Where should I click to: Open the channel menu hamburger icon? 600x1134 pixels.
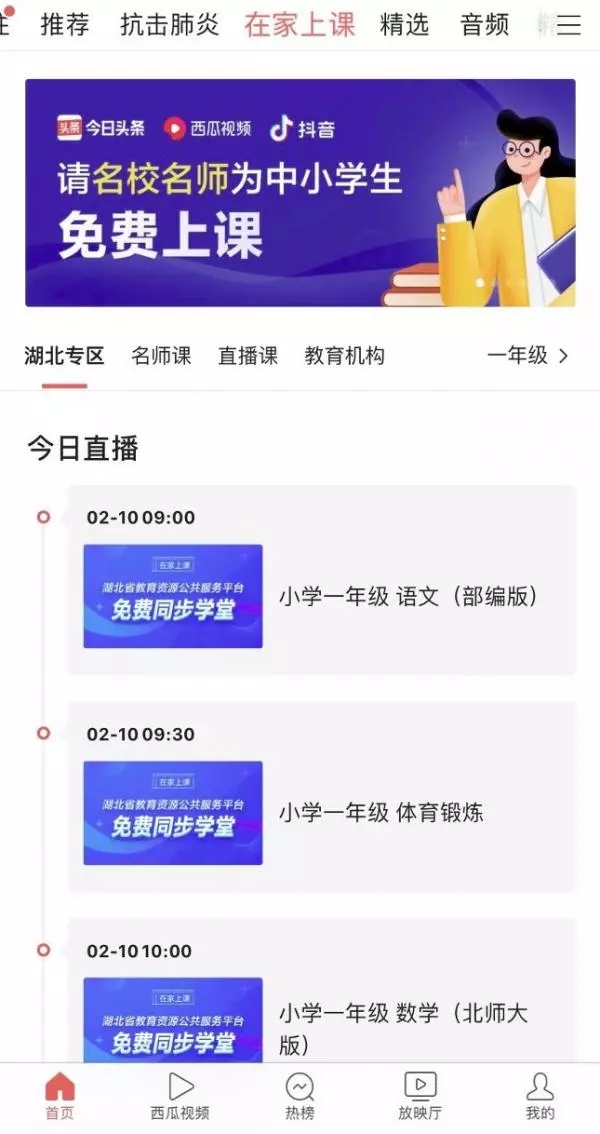click(x=568, y=26)
